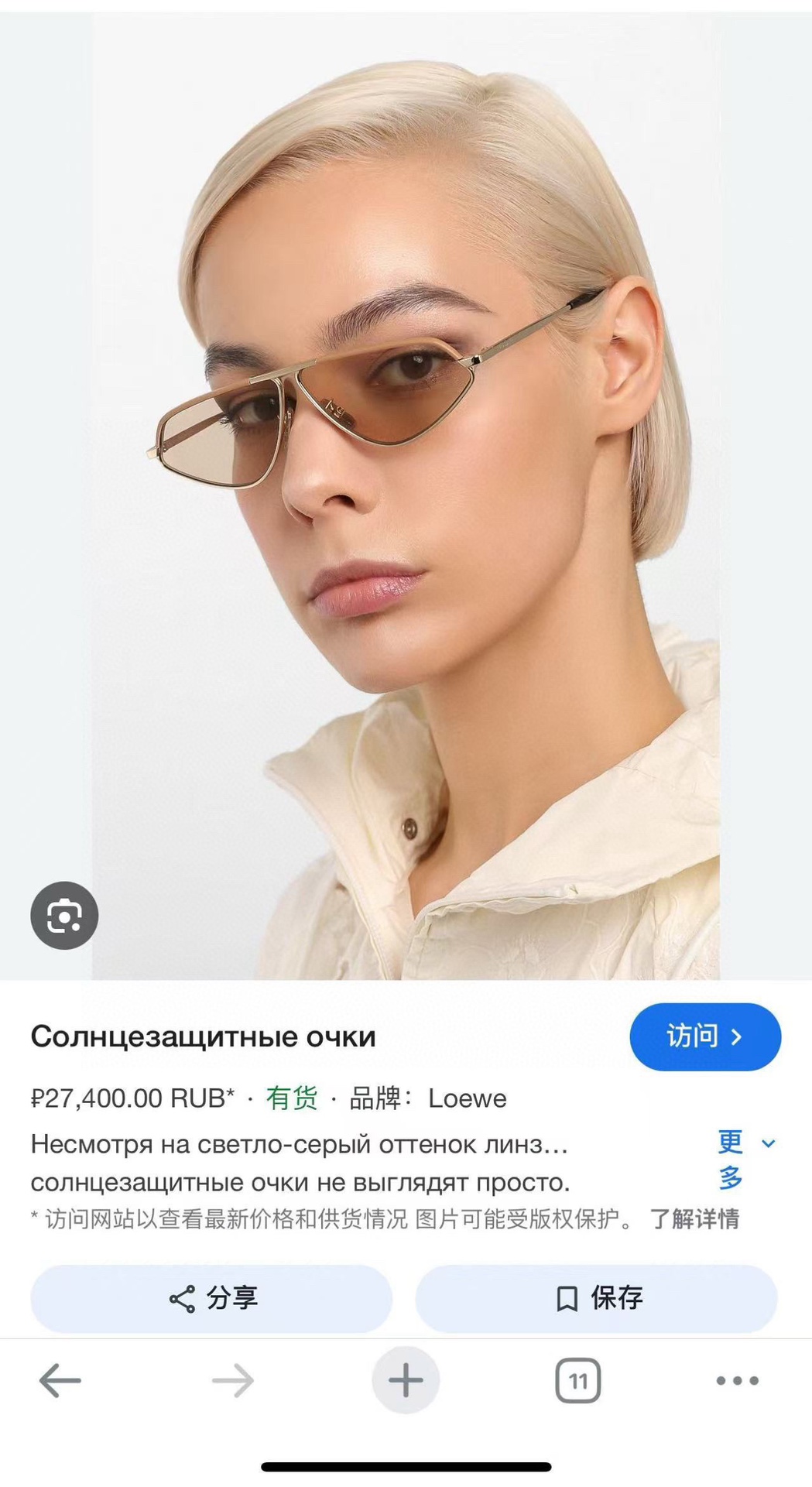The height and width of the screenshot is (1487, 812).
Task: Open the tab switcher showing 11 tabs
Action: 577,1380
